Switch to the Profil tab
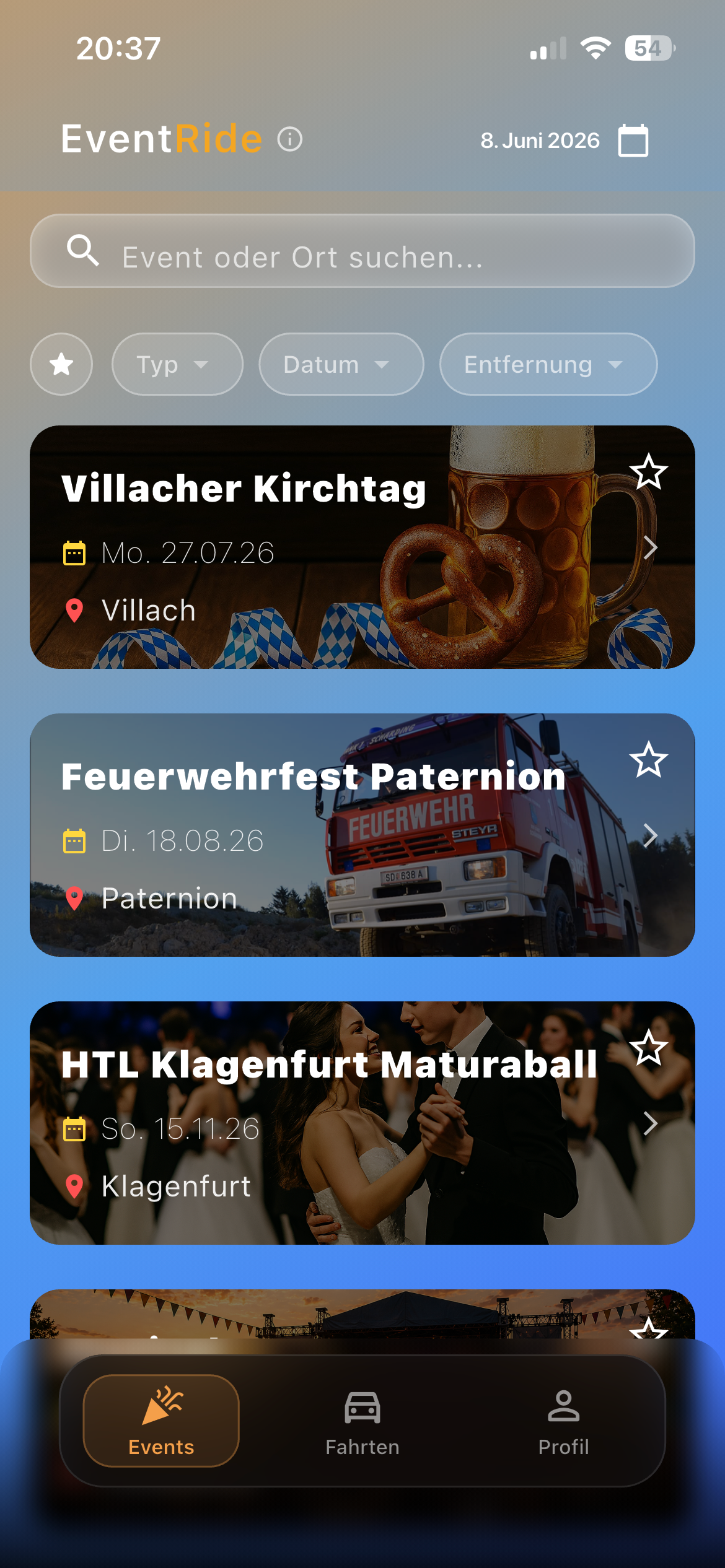Screen dimensions: 725x1568 563,1421
